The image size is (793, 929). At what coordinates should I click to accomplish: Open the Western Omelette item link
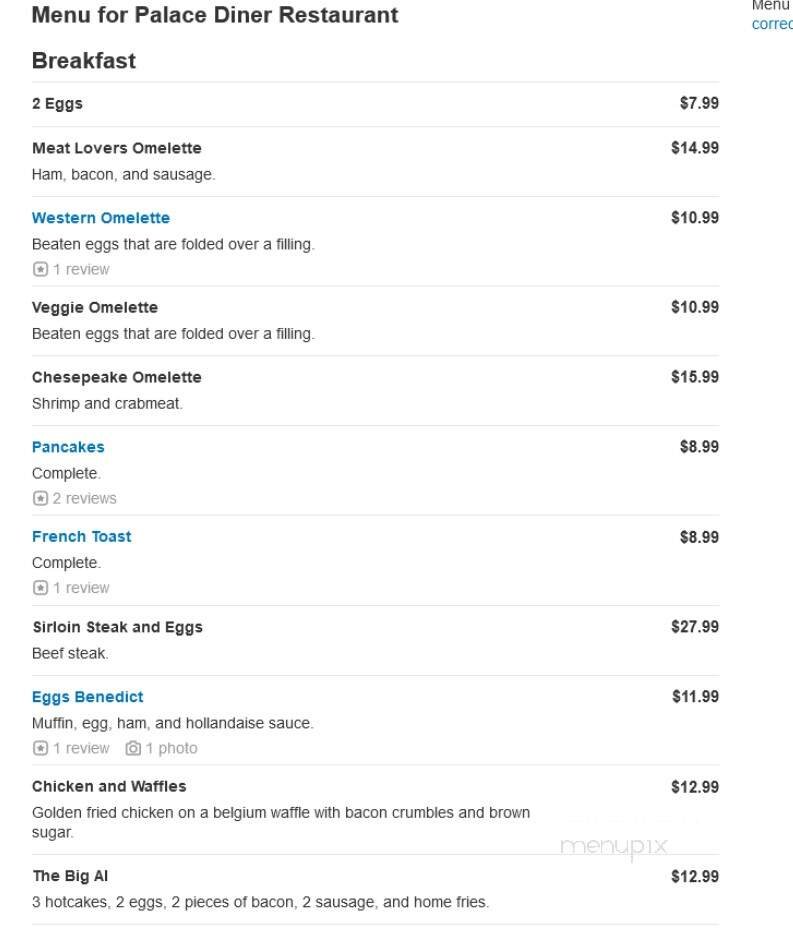coord(101,218)
